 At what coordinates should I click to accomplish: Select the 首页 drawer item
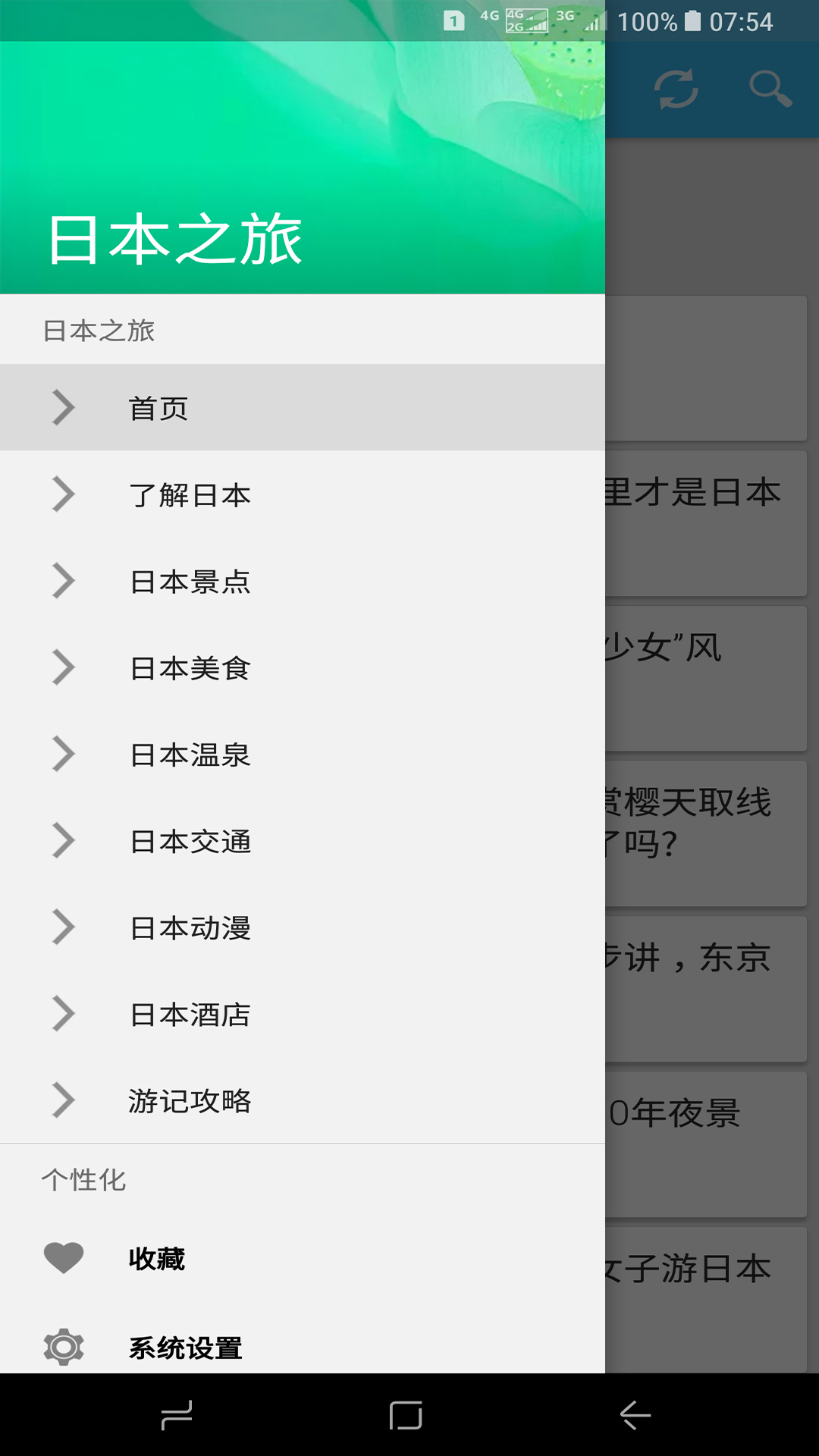coord(302,408)
